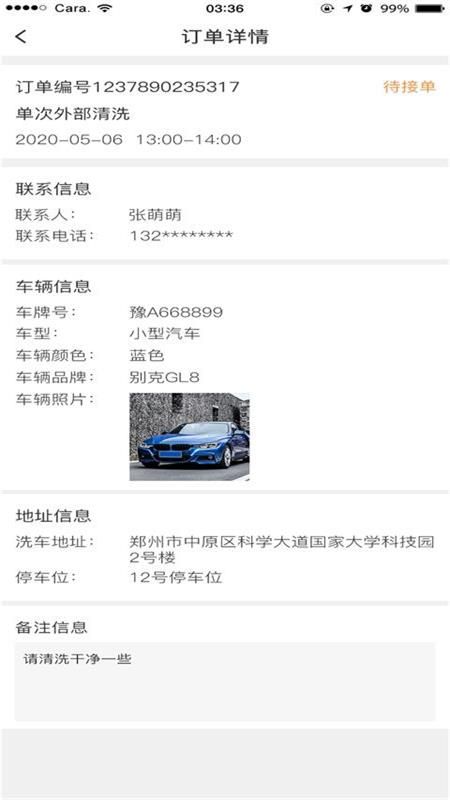Go back from the order details page
Image resolution: width=450 pixels, height=800 pixels.
tap(21, 37)
